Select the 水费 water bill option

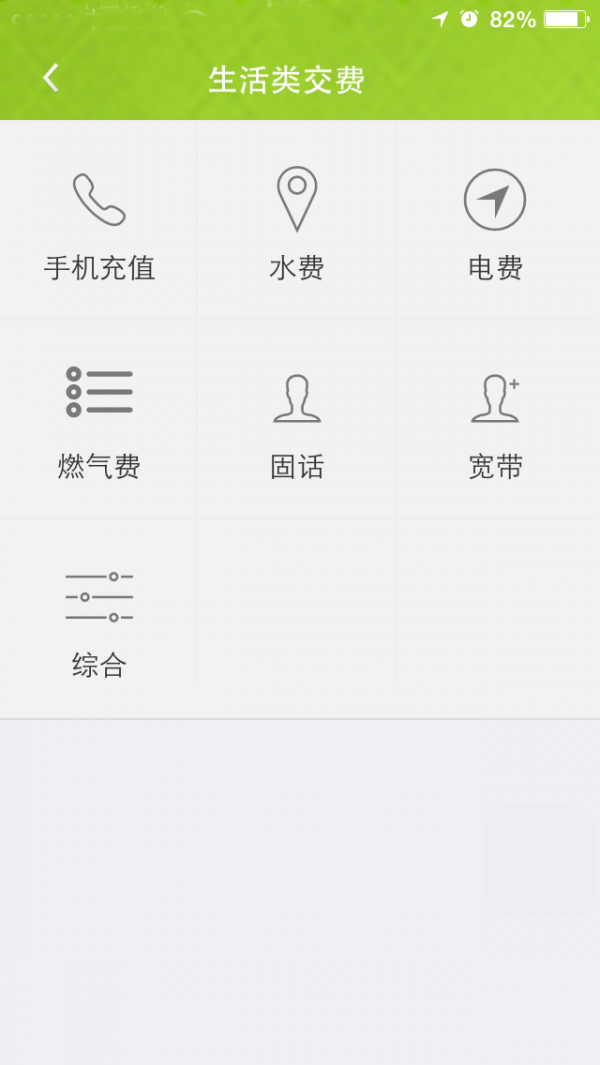tap(297, 221)
